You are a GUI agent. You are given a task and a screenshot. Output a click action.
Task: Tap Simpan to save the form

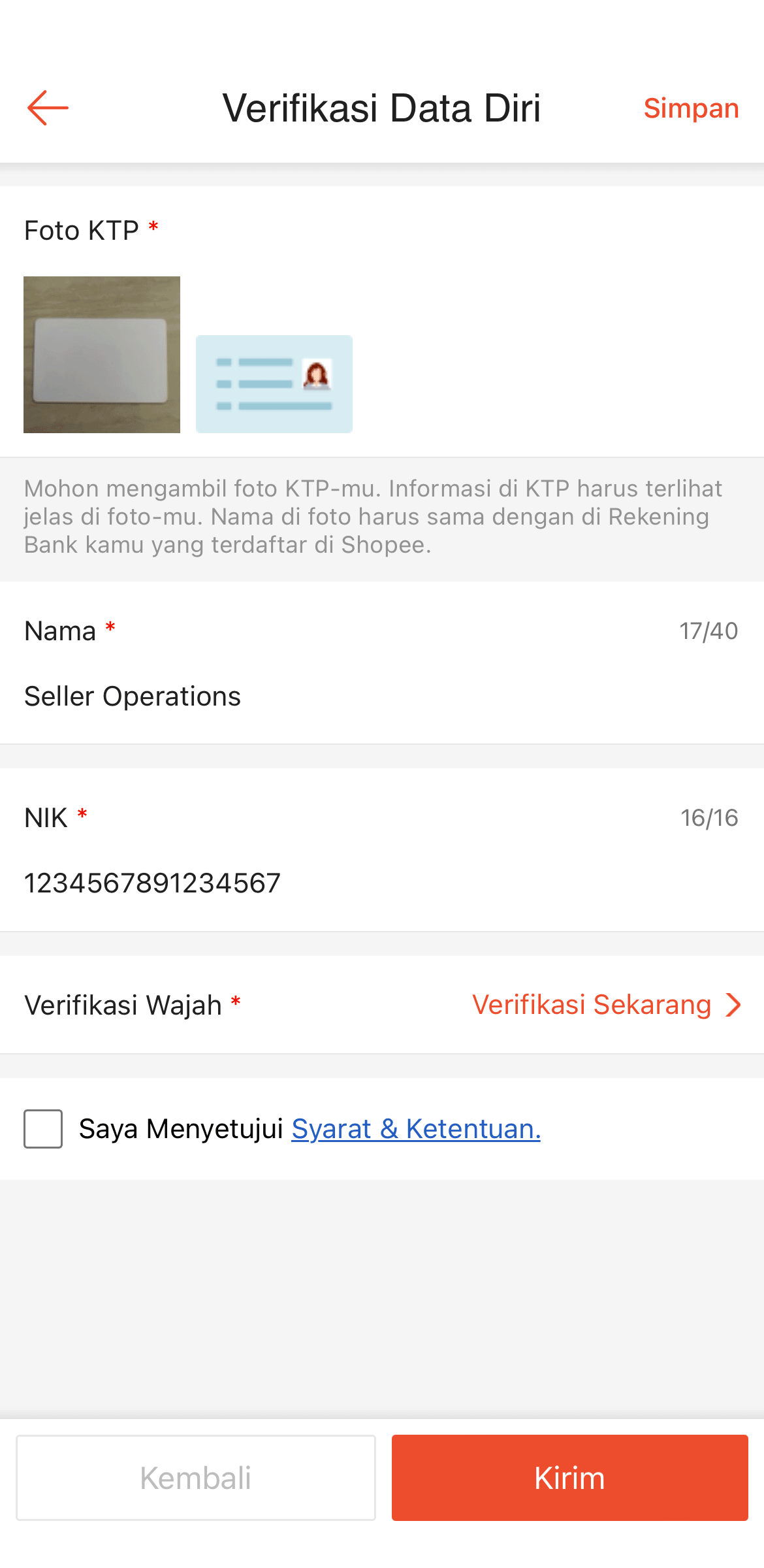pyautogui.click(x=691, y=107)
